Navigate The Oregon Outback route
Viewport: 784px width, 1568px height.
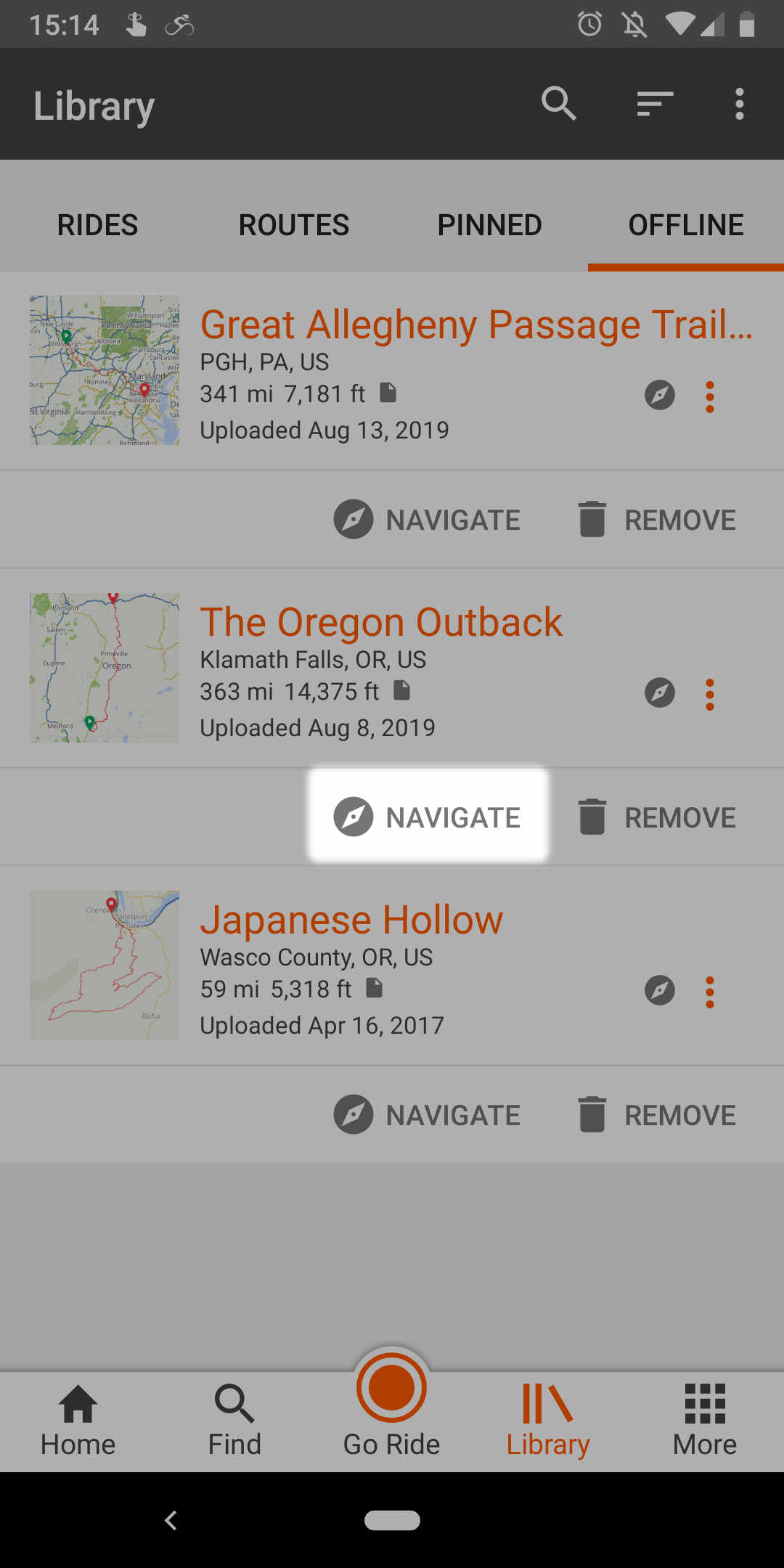point(428,817)
